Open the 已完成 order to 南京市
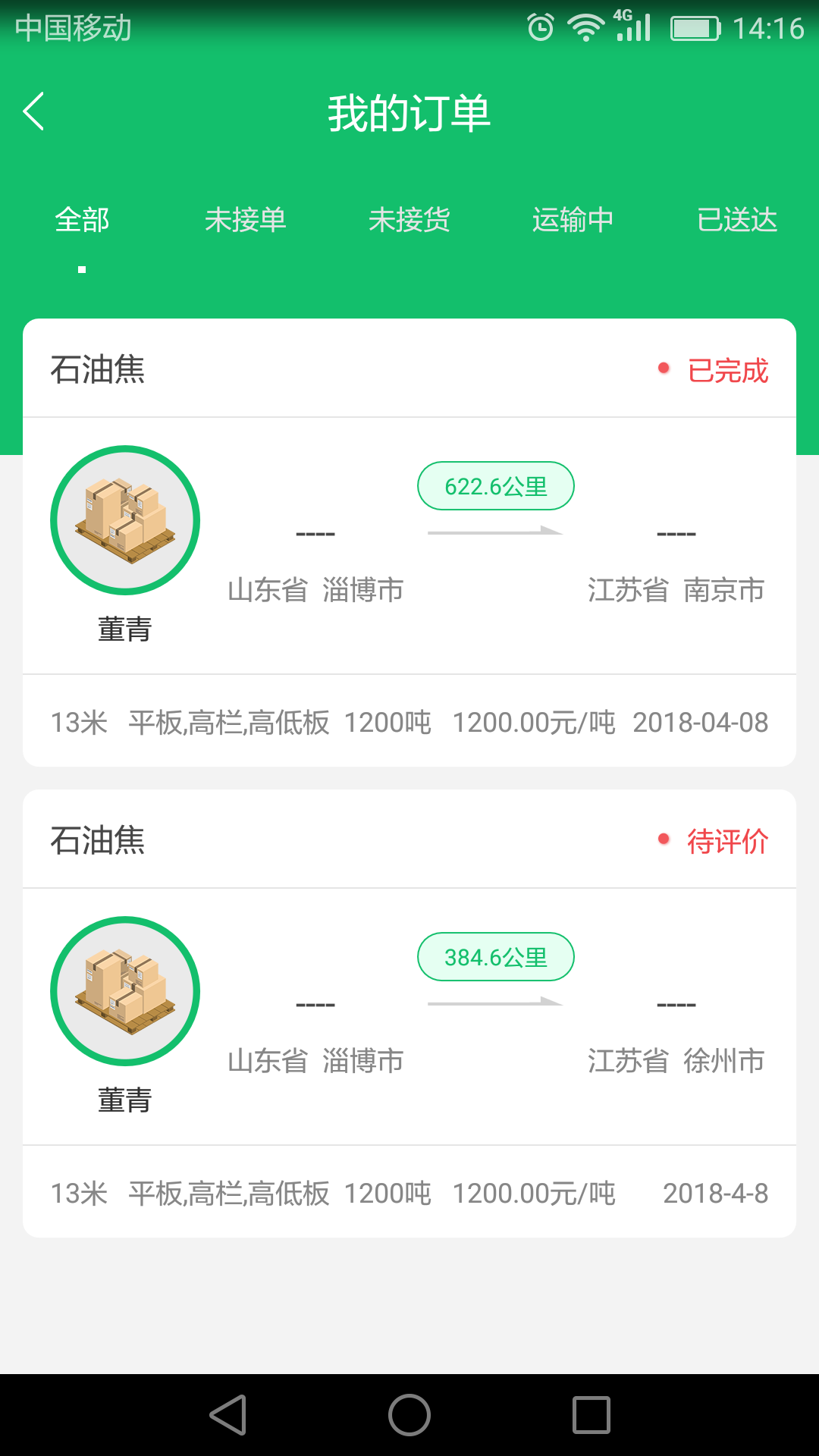The height and width of the screenshot is (1456, 819). [x=409, y=542]
